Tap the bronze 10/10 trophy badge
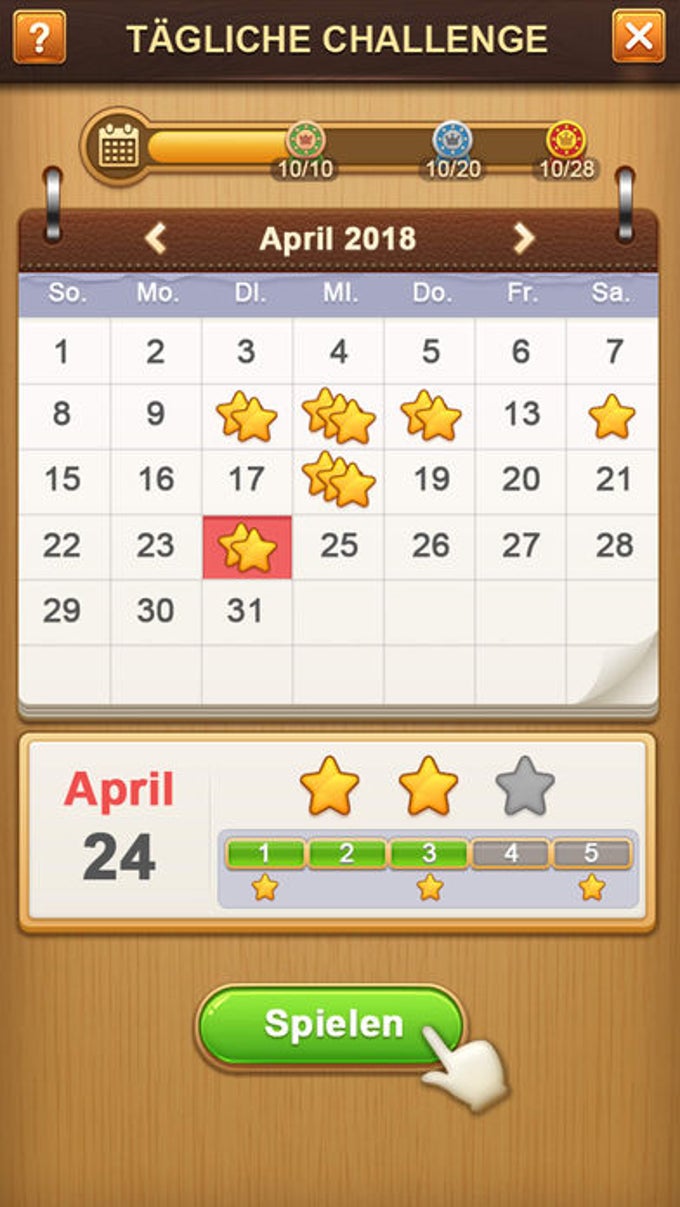Image resolution: width=680 pixels, height=1207 pixels. pos(305,141)
